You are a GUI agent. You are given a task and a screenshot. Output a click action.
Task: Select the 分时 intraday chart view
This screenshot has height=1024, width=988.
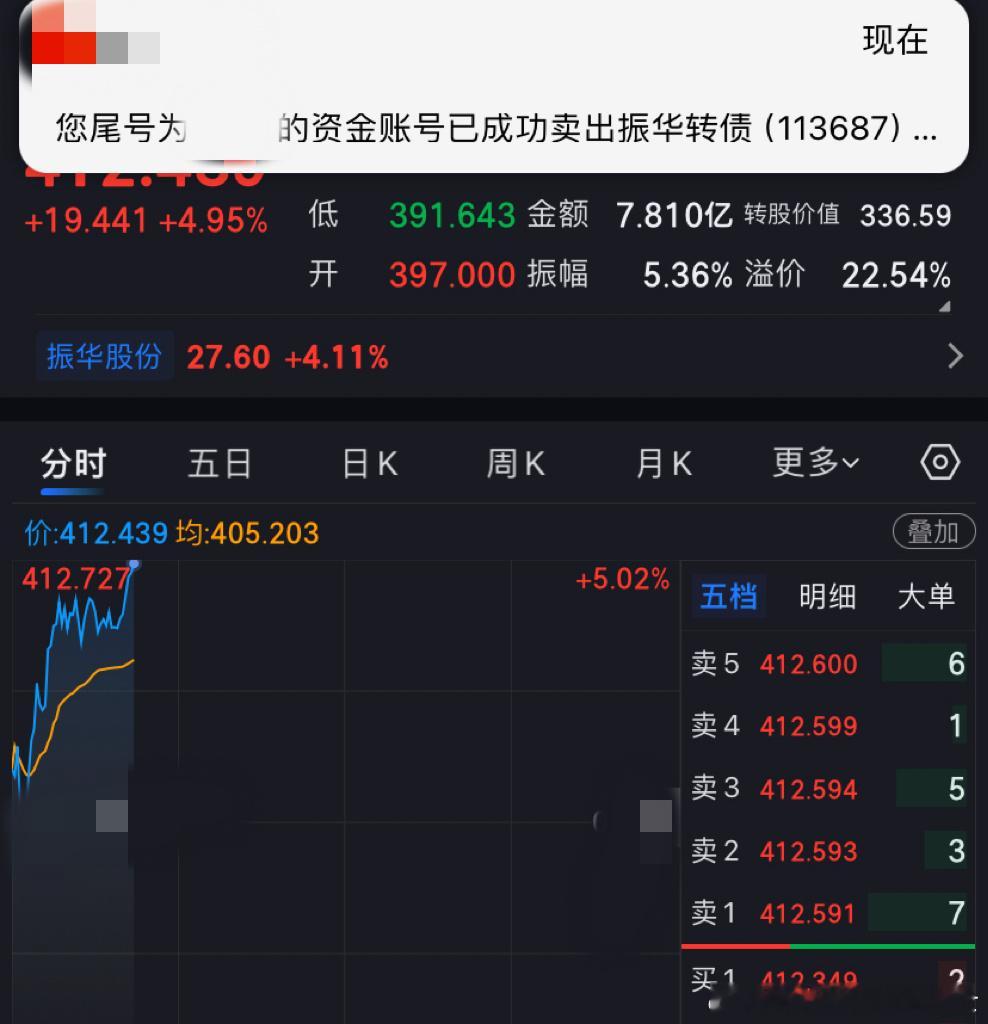click(x=71, y=462)
